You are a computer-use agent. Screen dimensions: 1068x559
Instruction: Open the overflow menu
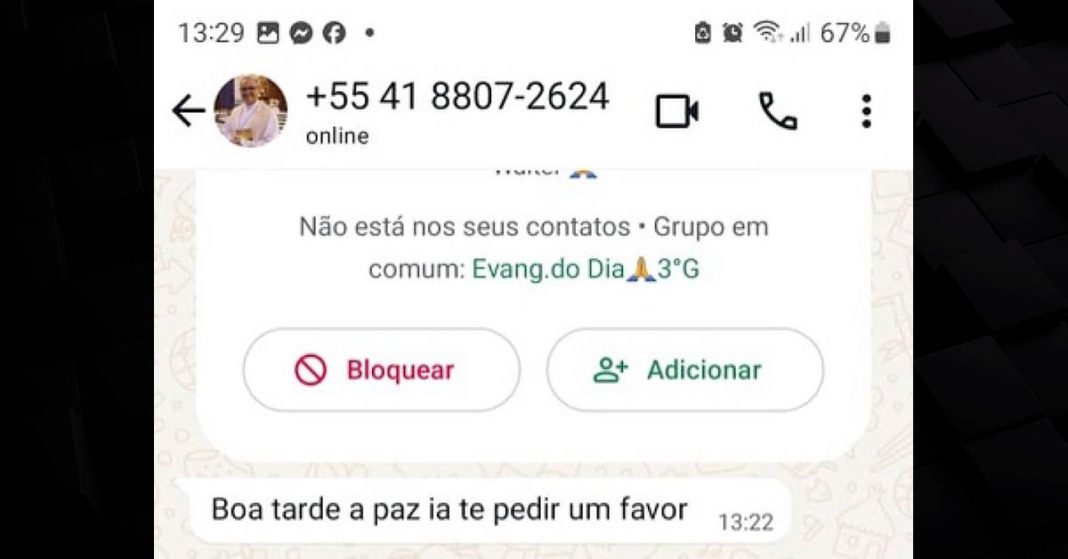tap(866, 111)
